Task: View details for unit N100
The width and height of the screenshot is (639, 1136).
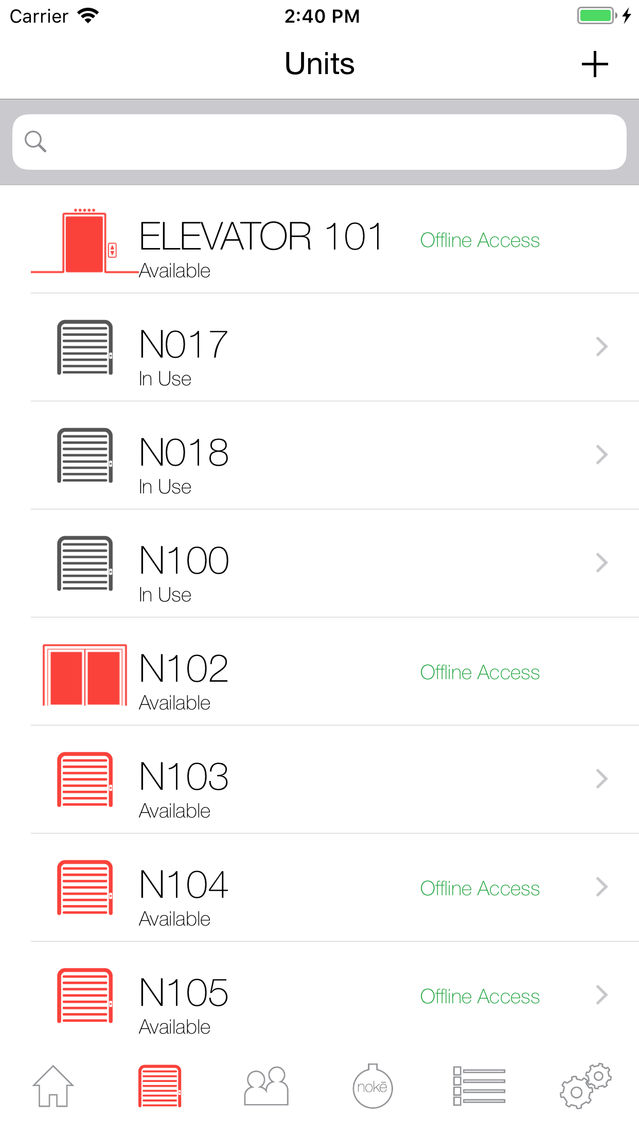Action: (320, 564)
